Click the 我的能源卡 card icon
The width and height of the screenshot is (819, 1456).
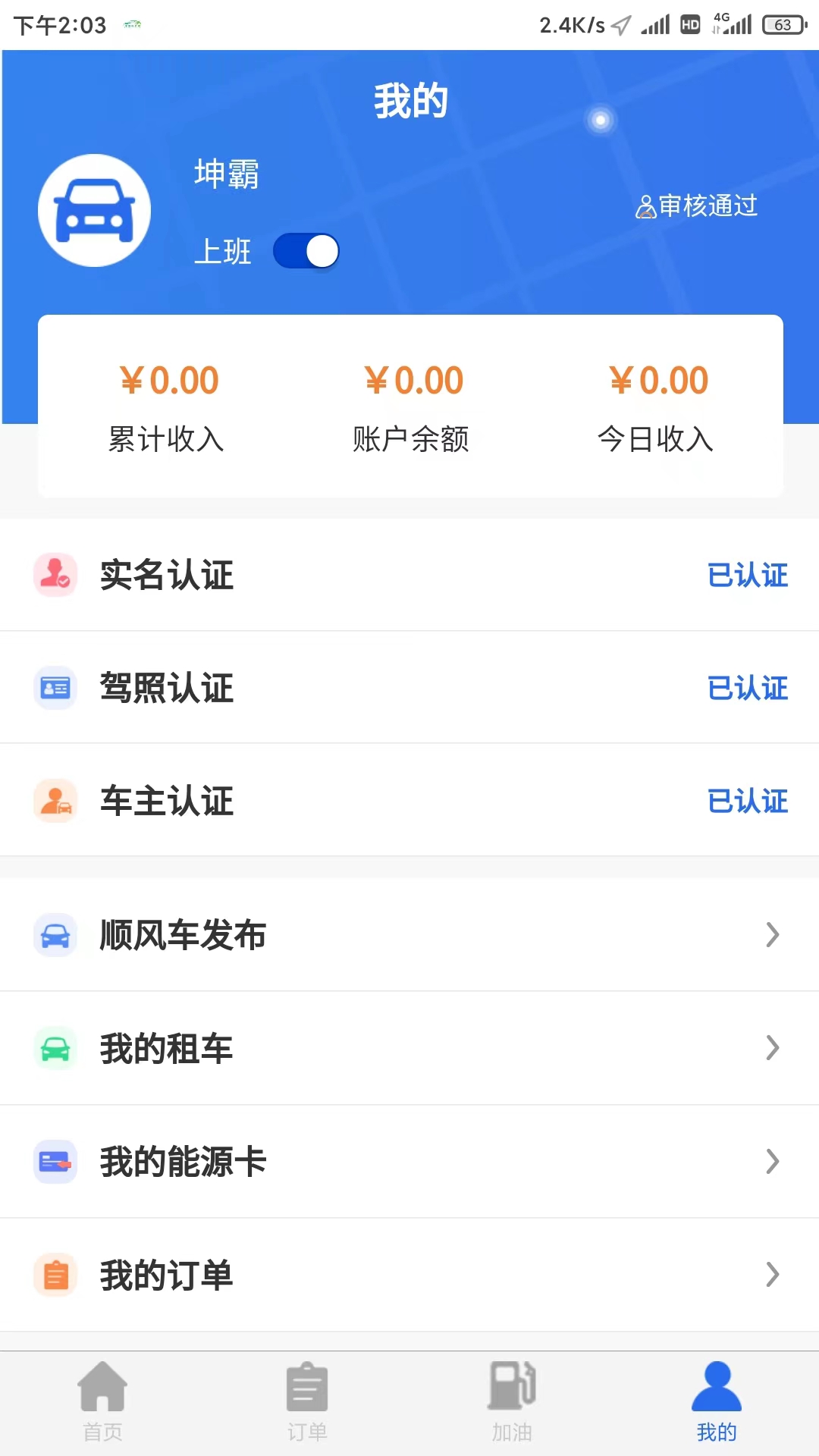click(x=55, y=1162)
